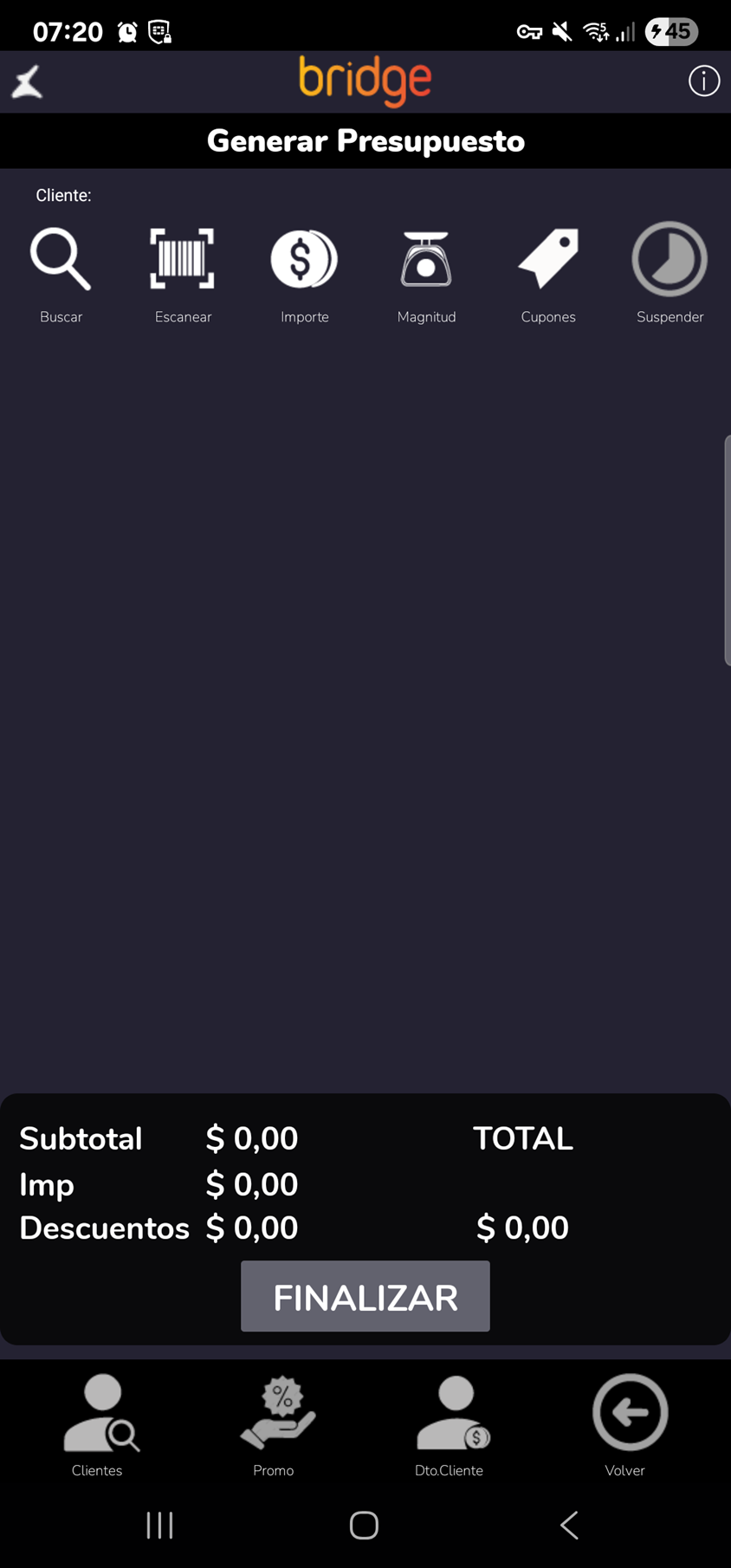731x1568 pixels.
Task: Open recent apps from navigation bar
Action: tap(160, 1526)
